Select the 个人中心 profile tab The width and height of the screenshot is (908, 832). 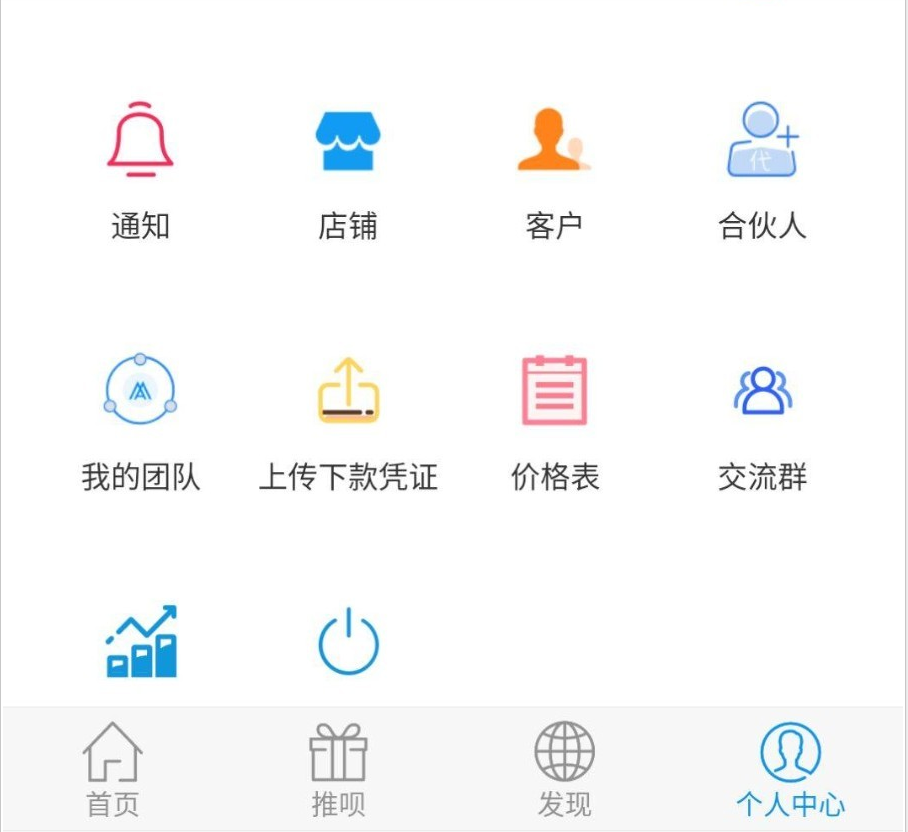(790, 770)
